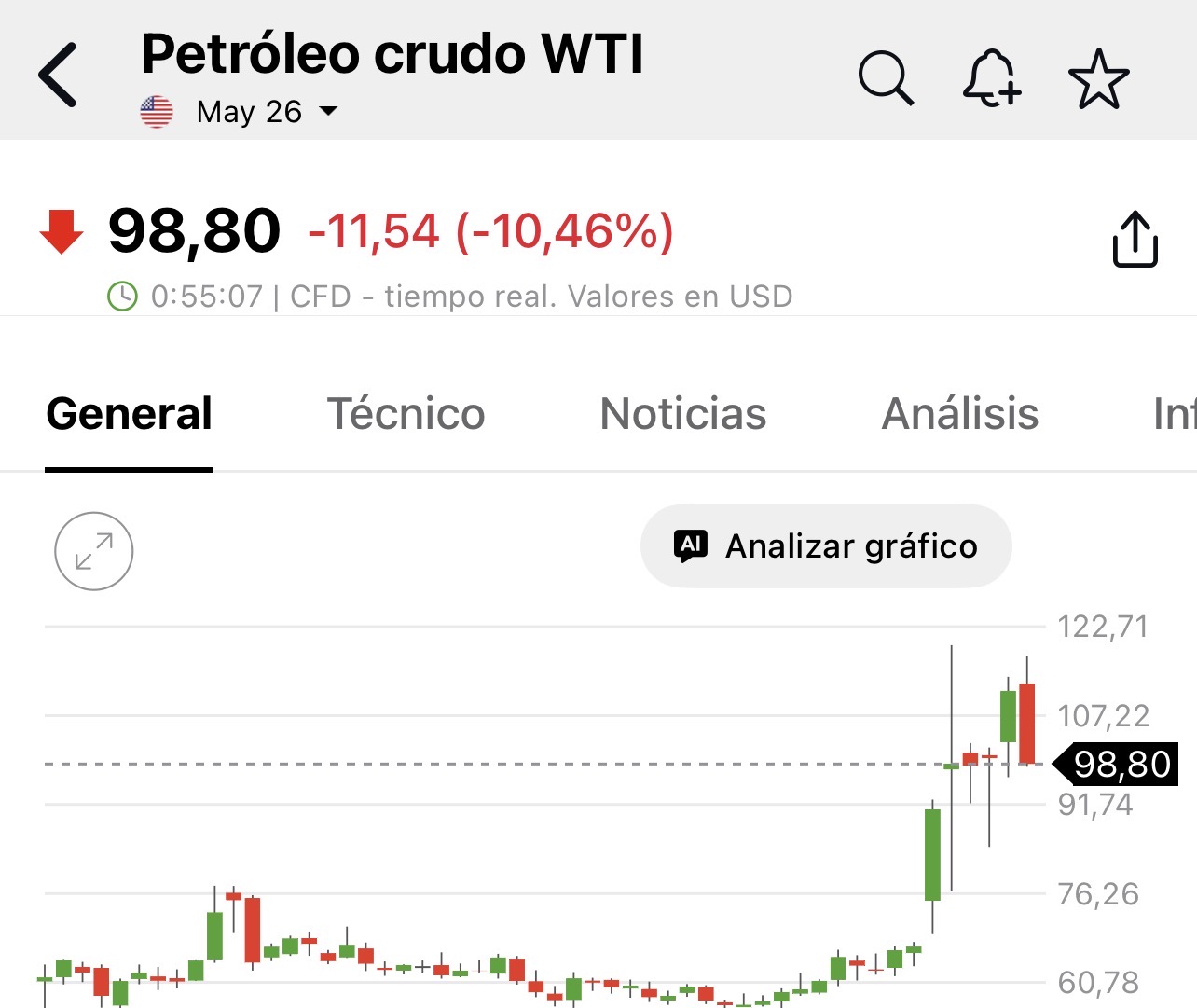Viewport: 1197px width, 1008px height.
Task: Tap the Analizar gráfico button
Action: click(x=826, y=546)
